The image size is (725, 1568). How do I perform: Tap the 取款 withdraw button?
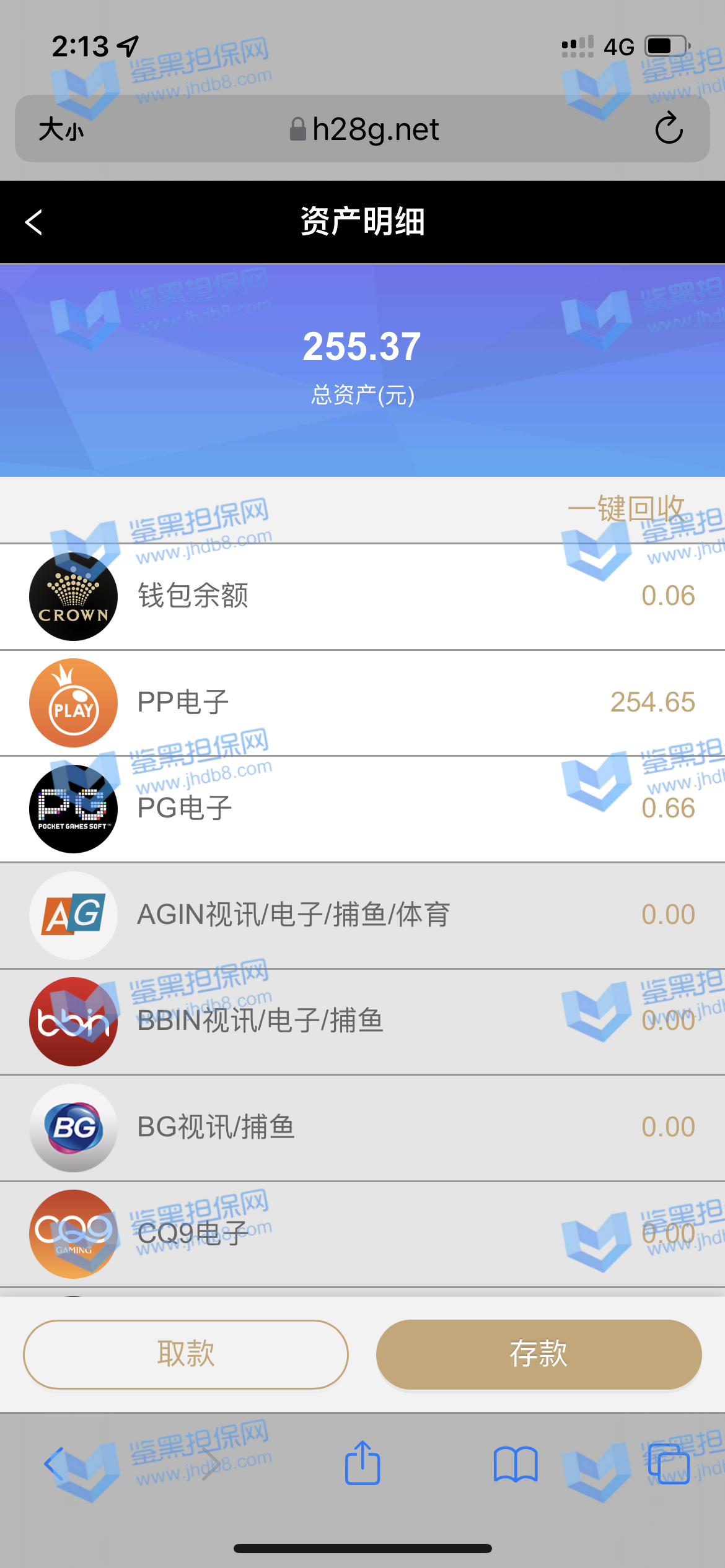tap(186, 1354)
